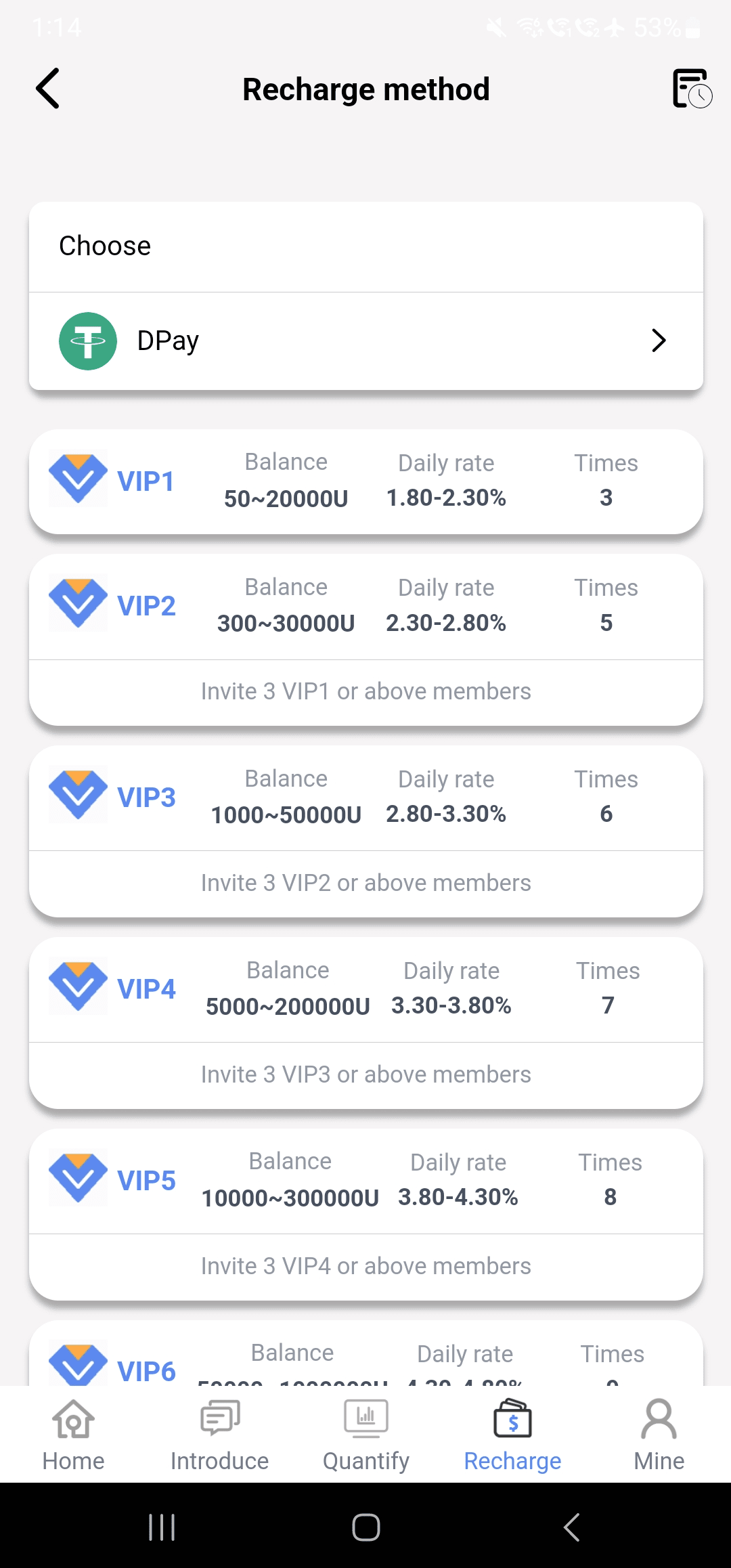This screenshot has height=1568, width=731.
Task: Open the recharge history icon
Action: click(691, 89)
